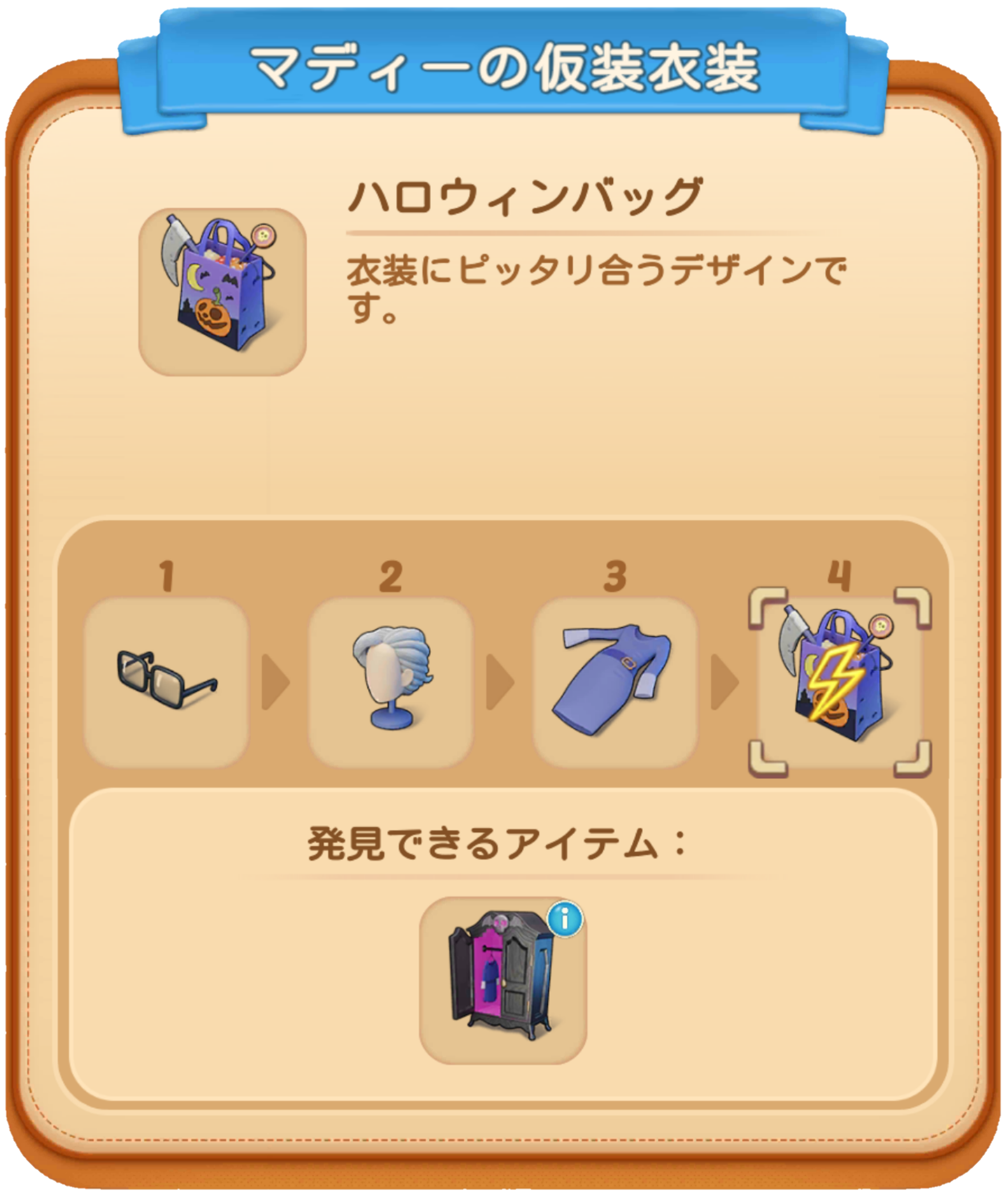Select level 2 gray wig item
The width and height of the screenshot is (1008, 1194).
391,682
